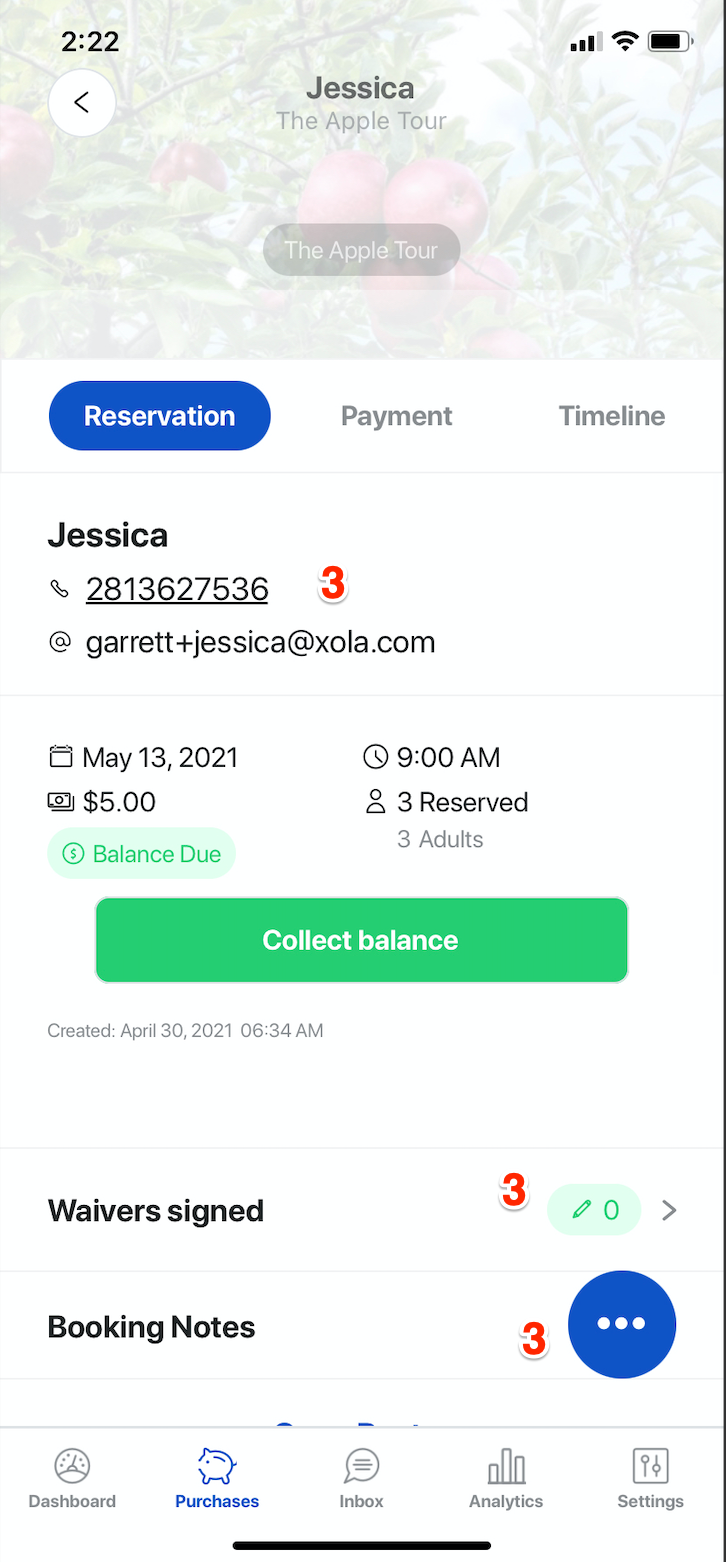Viewport: 726px width, 1562px height.
Task: Open the three-dot floating action menu
Action: tap(622, 1324)
